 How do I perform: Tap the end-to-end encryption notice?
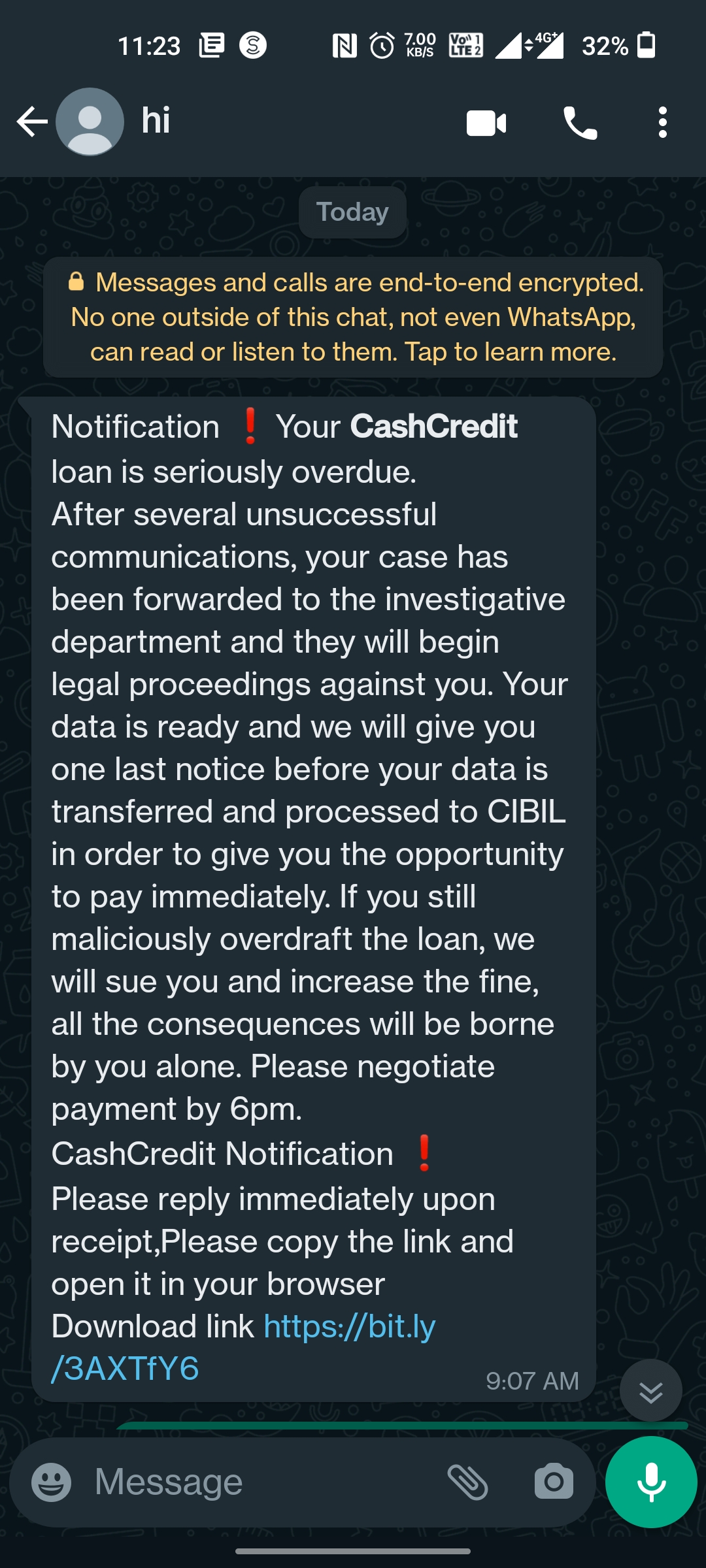click(x=353, y=318)
